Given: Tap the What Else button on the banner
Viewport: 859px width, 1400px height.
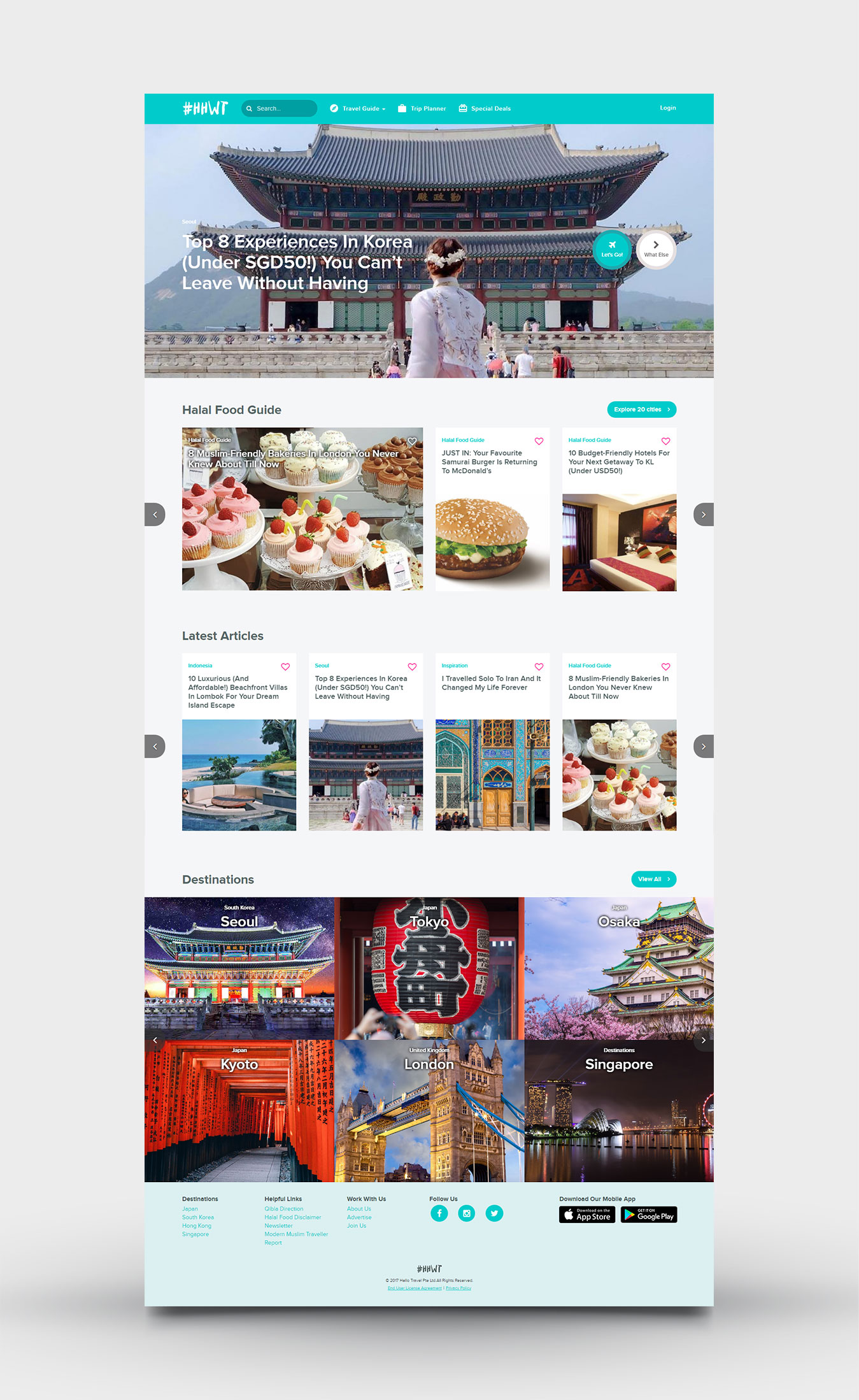Looking at the screenshot, I should 656,250.
